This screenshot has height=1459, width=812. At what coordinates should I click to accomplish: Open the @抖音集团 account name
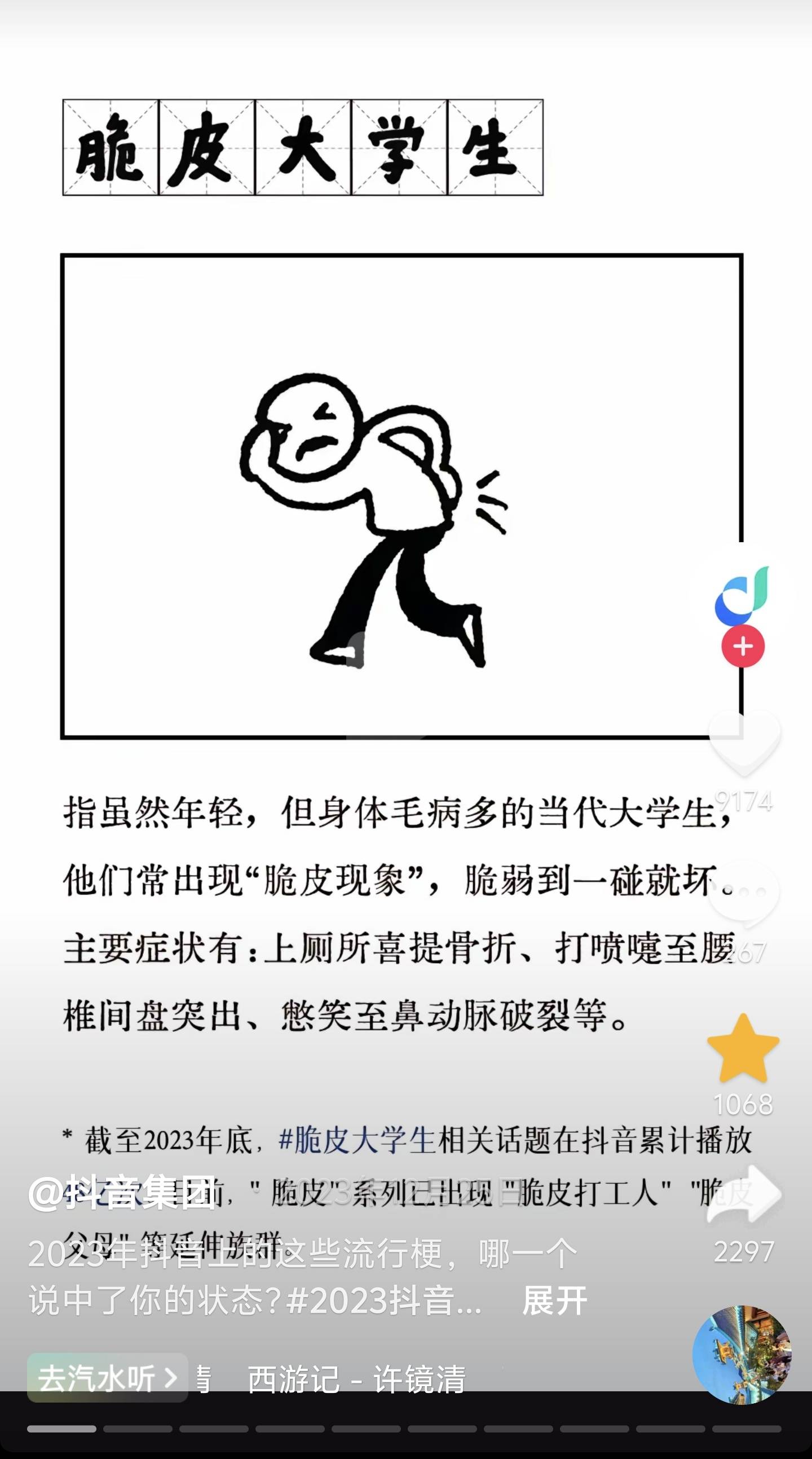(121, 1193)
